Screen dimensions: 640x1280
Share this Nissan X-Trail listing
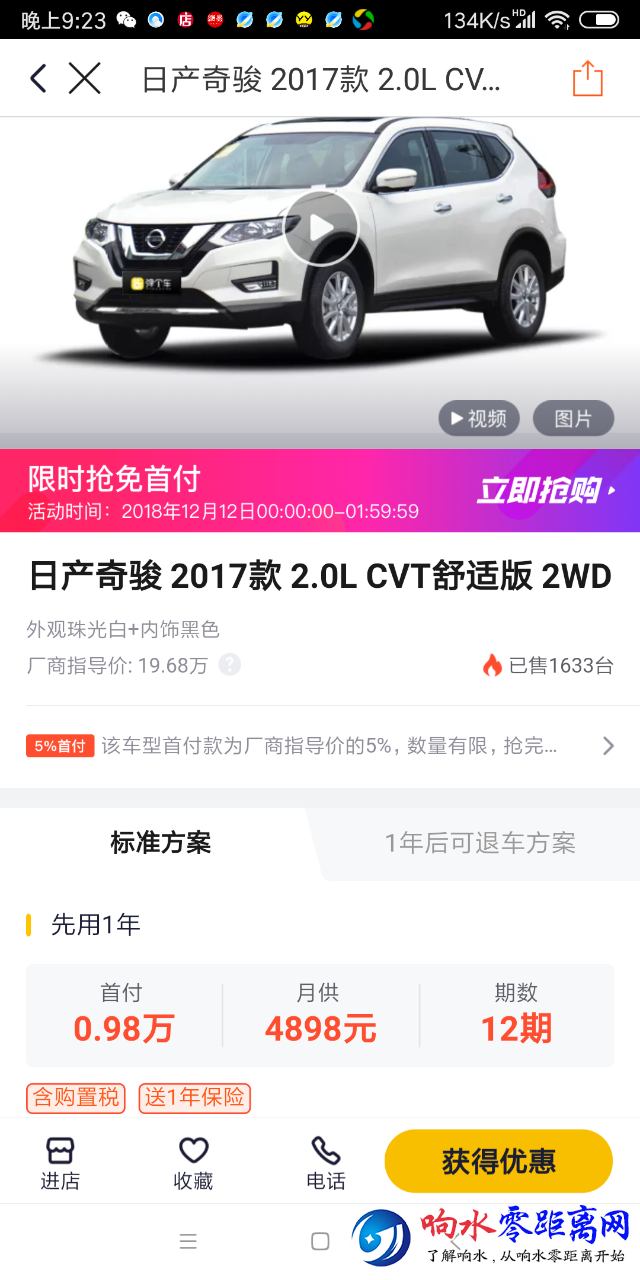(x=588, y=78)
